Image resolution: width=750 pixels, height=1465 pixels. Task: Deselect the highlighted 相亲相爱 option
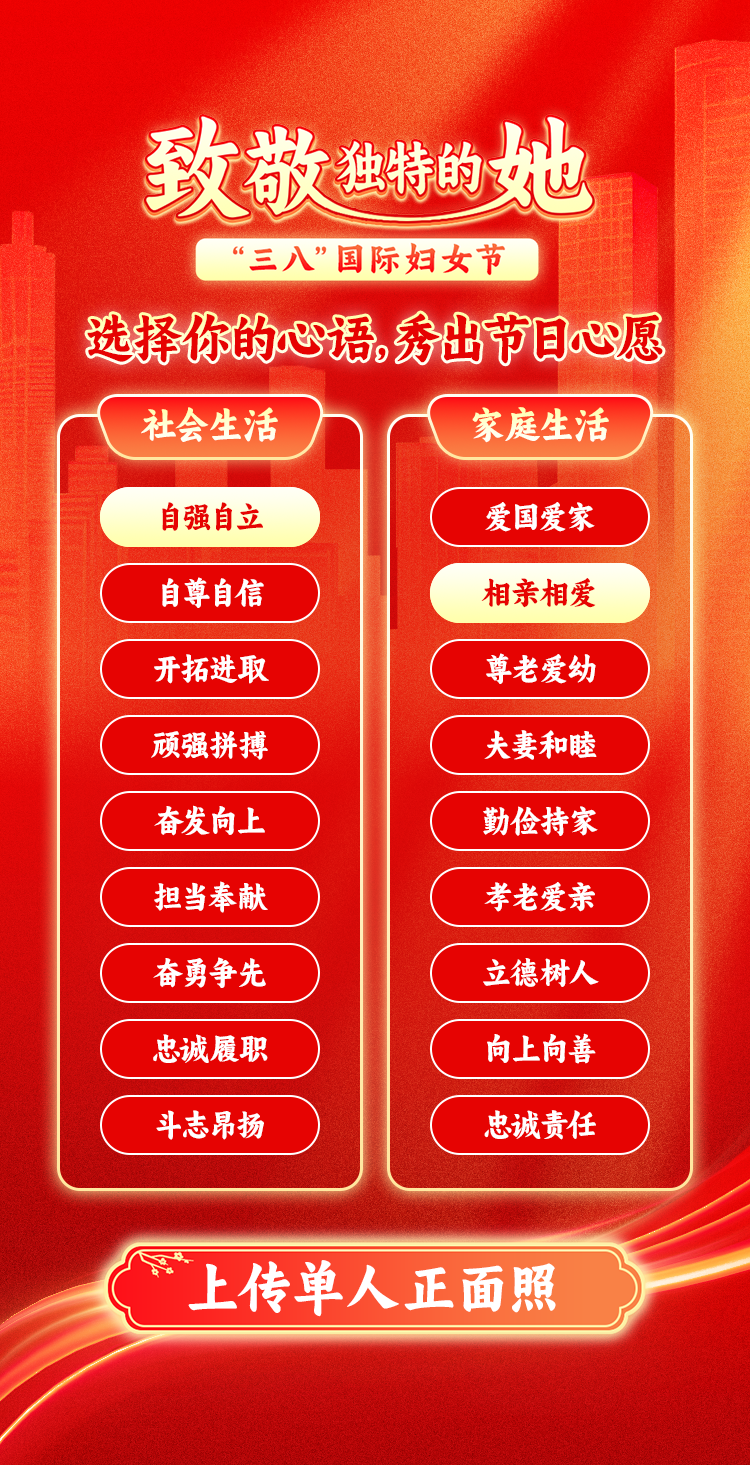point(540,594)
